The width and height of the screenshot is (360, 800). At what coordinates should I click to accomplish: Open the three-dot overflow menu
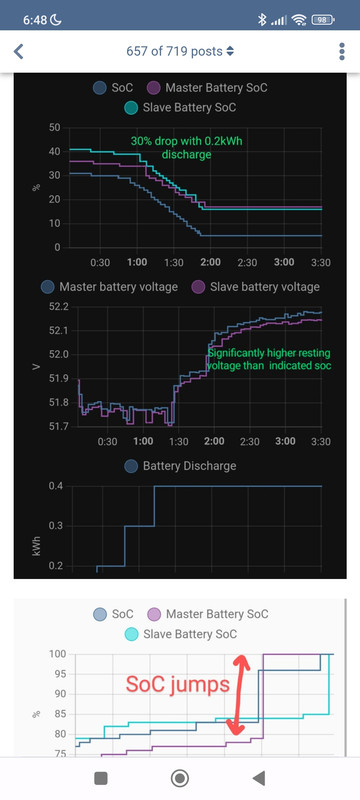341,52
